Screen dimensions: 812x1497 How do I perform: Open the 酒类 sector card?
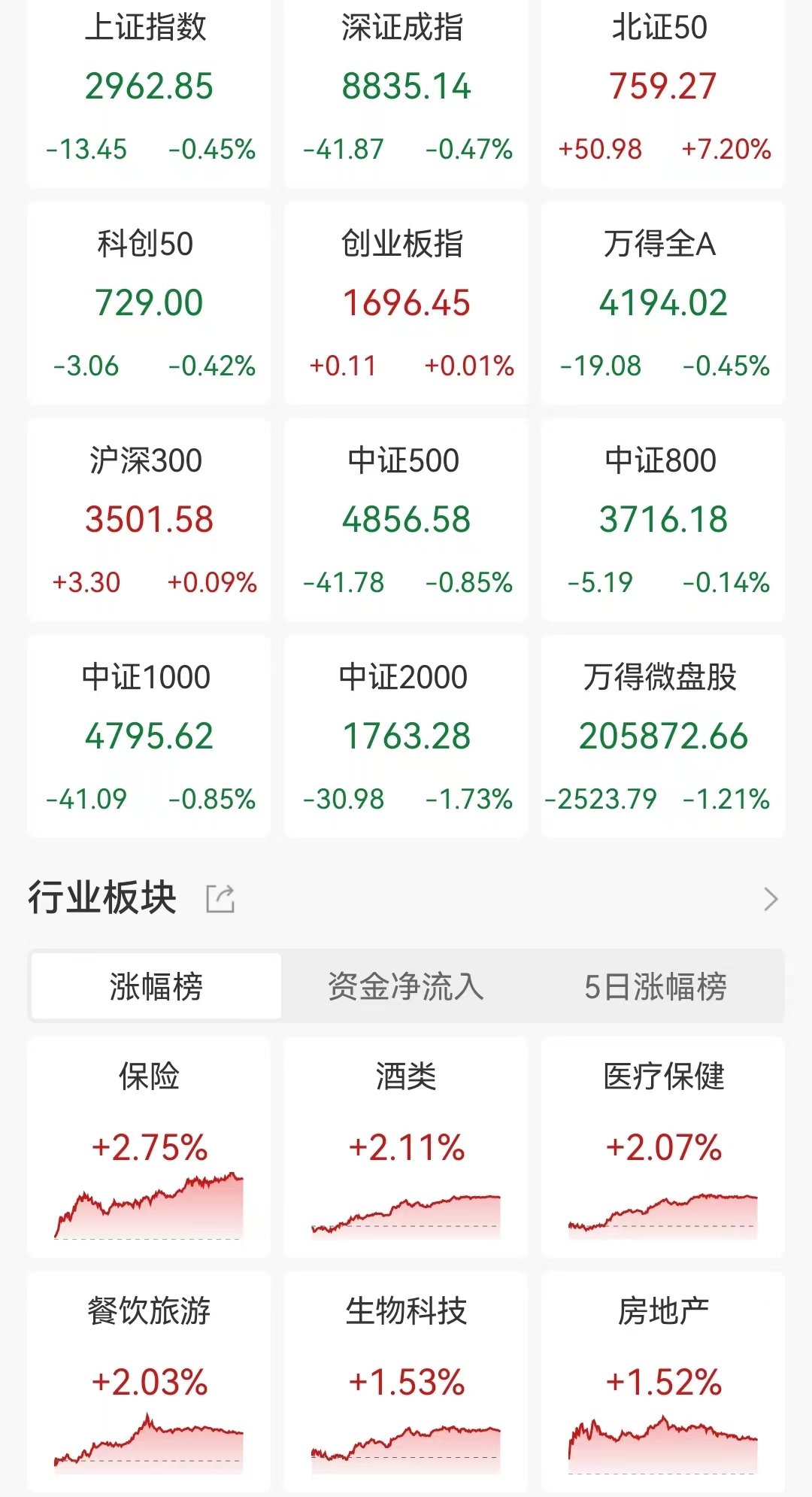coord(406,1147)
